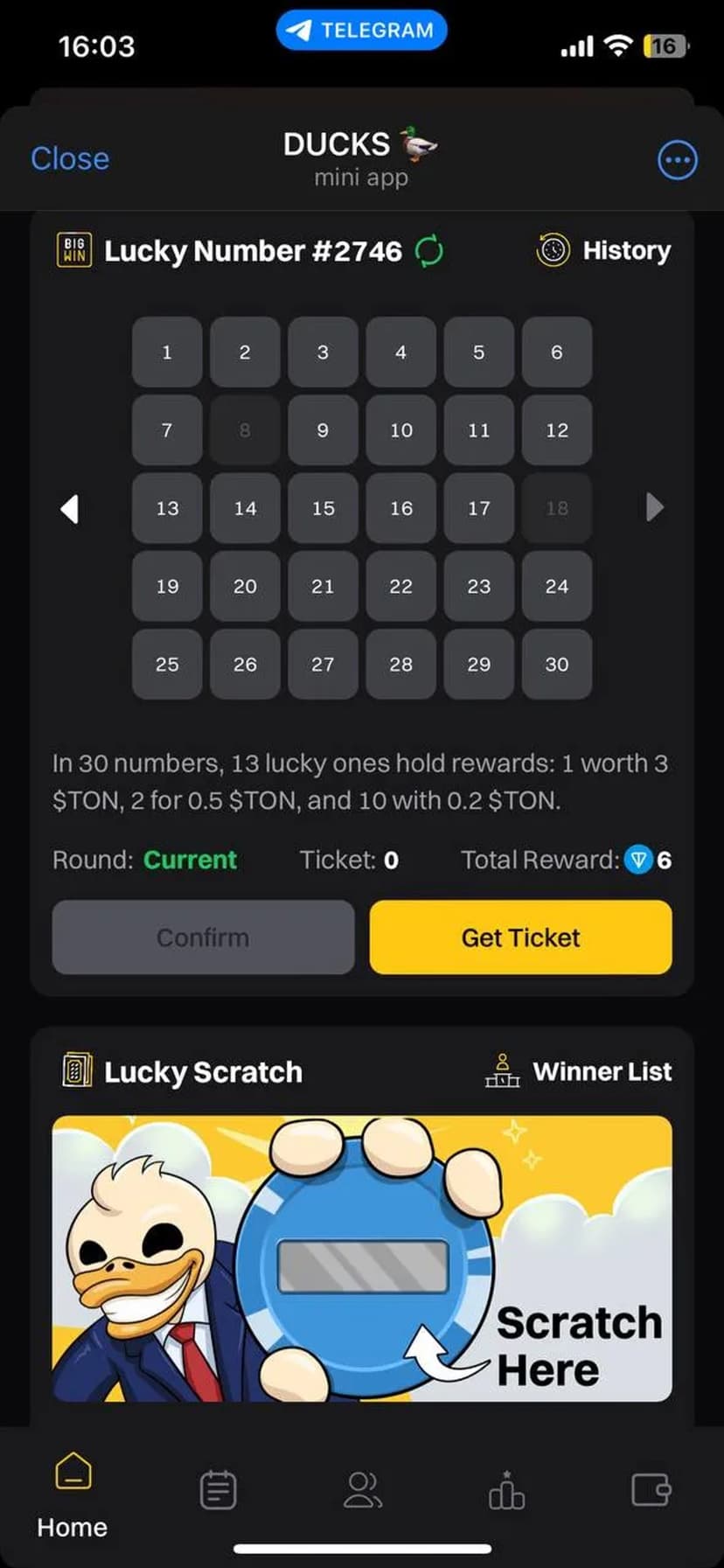724x1568 pixels.
Task: Go to previous round with left arrow
Action: pyautogui.click(x=70, y=508)
